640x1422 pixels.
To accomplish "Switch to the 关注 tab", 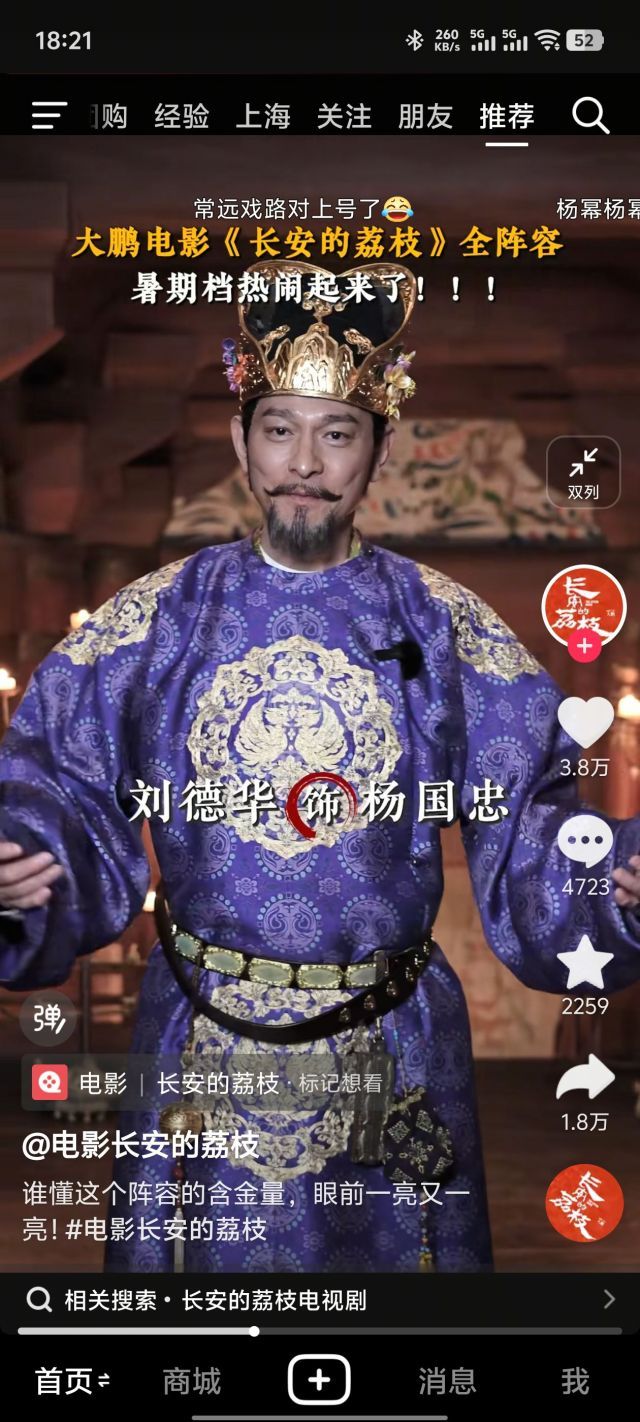I will [344, 116].
